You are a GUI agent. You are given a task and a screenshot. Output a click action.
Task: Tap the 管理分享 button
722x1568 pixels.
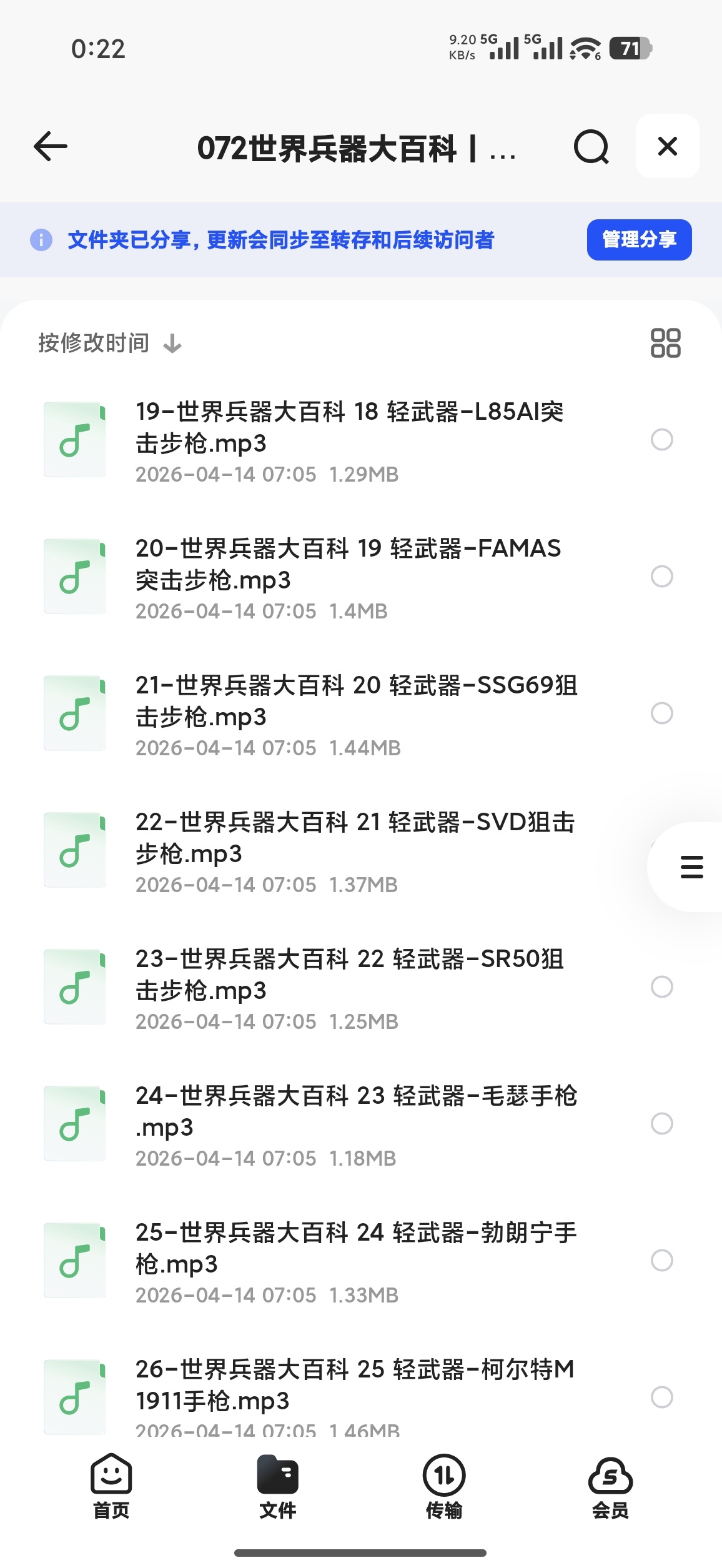pyautogui.click(x=639, y=239)
